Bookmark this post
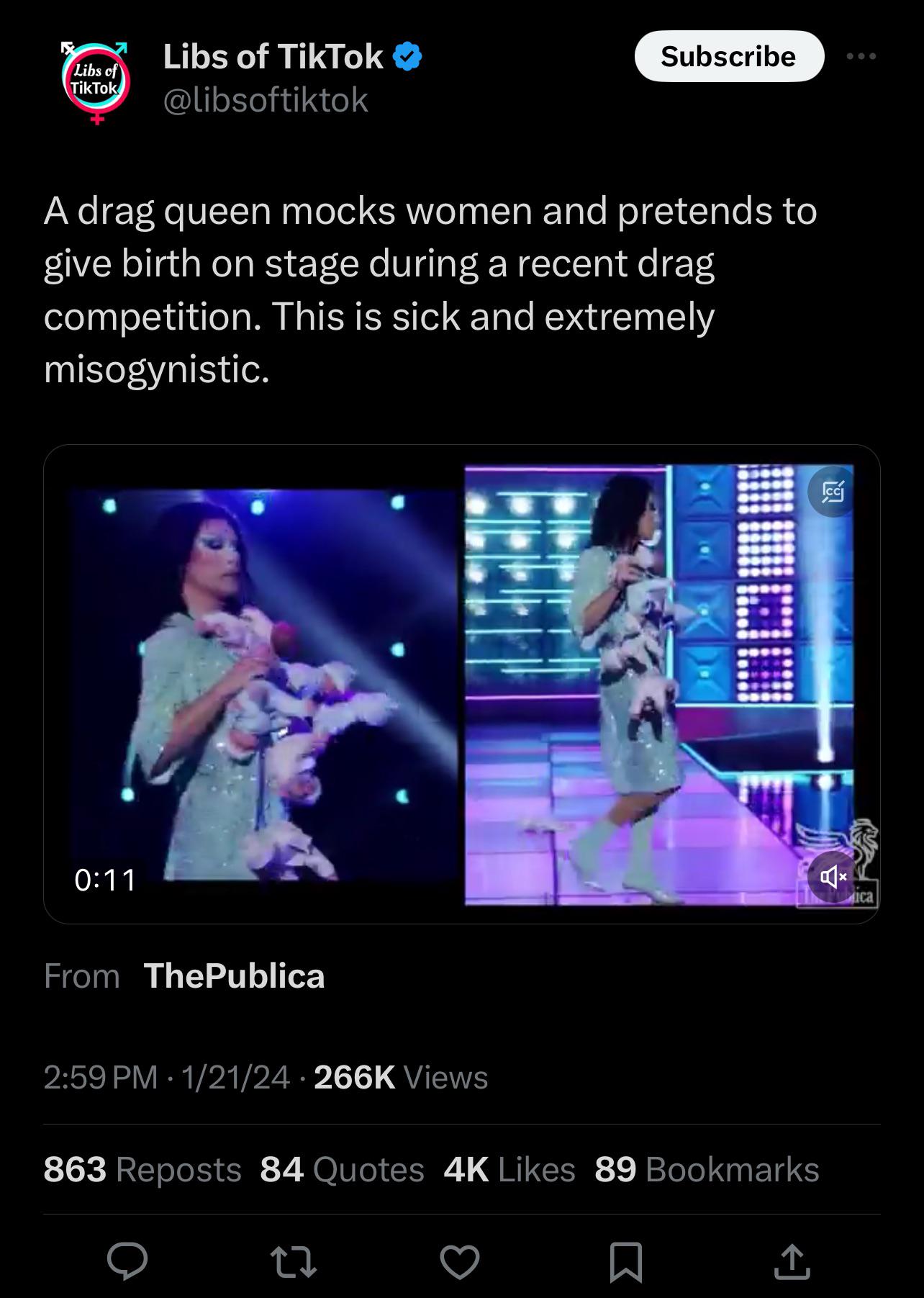Image resolution: width=924 pixels, height=1298 pixels. [x=625, y=1261]
